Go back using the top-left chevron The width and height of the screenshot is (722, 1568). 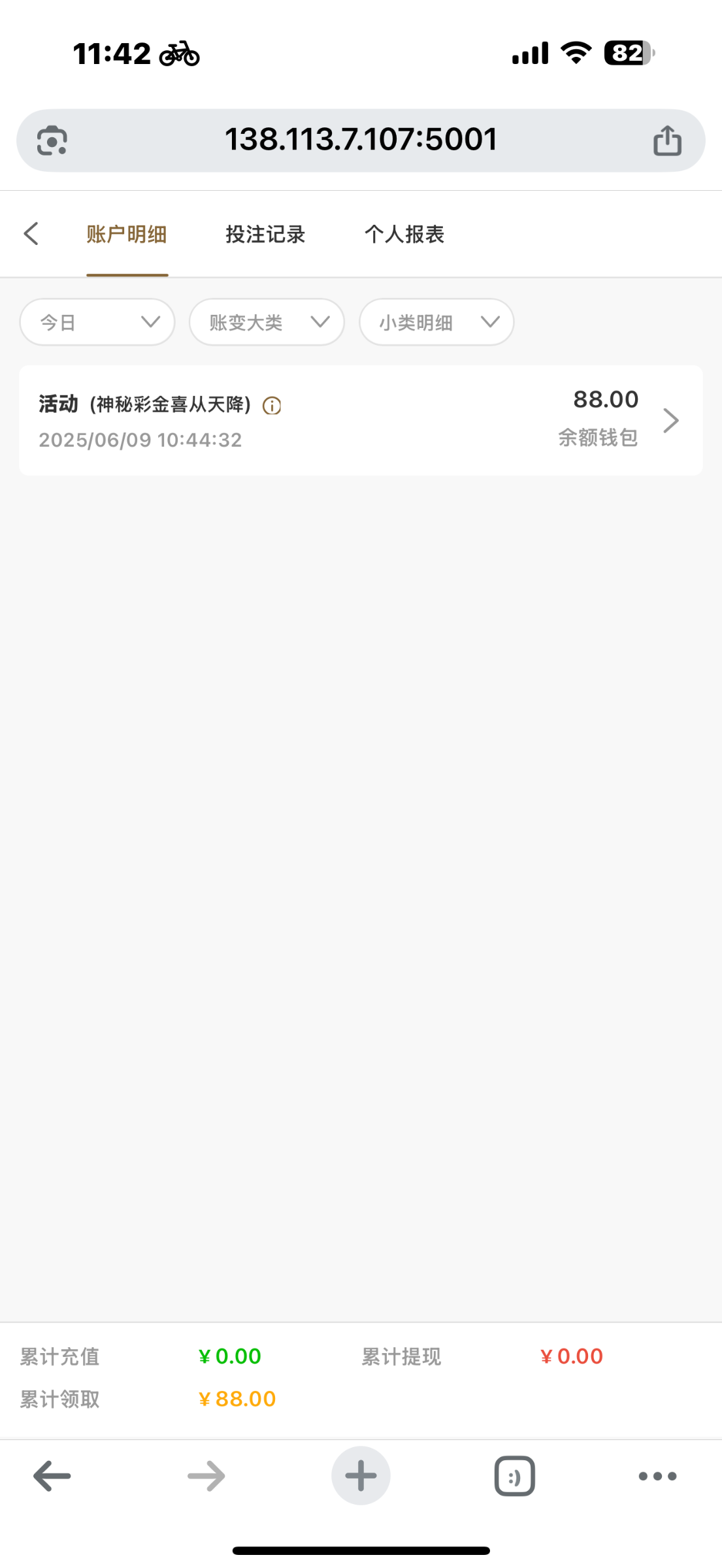tap(31, 234)
